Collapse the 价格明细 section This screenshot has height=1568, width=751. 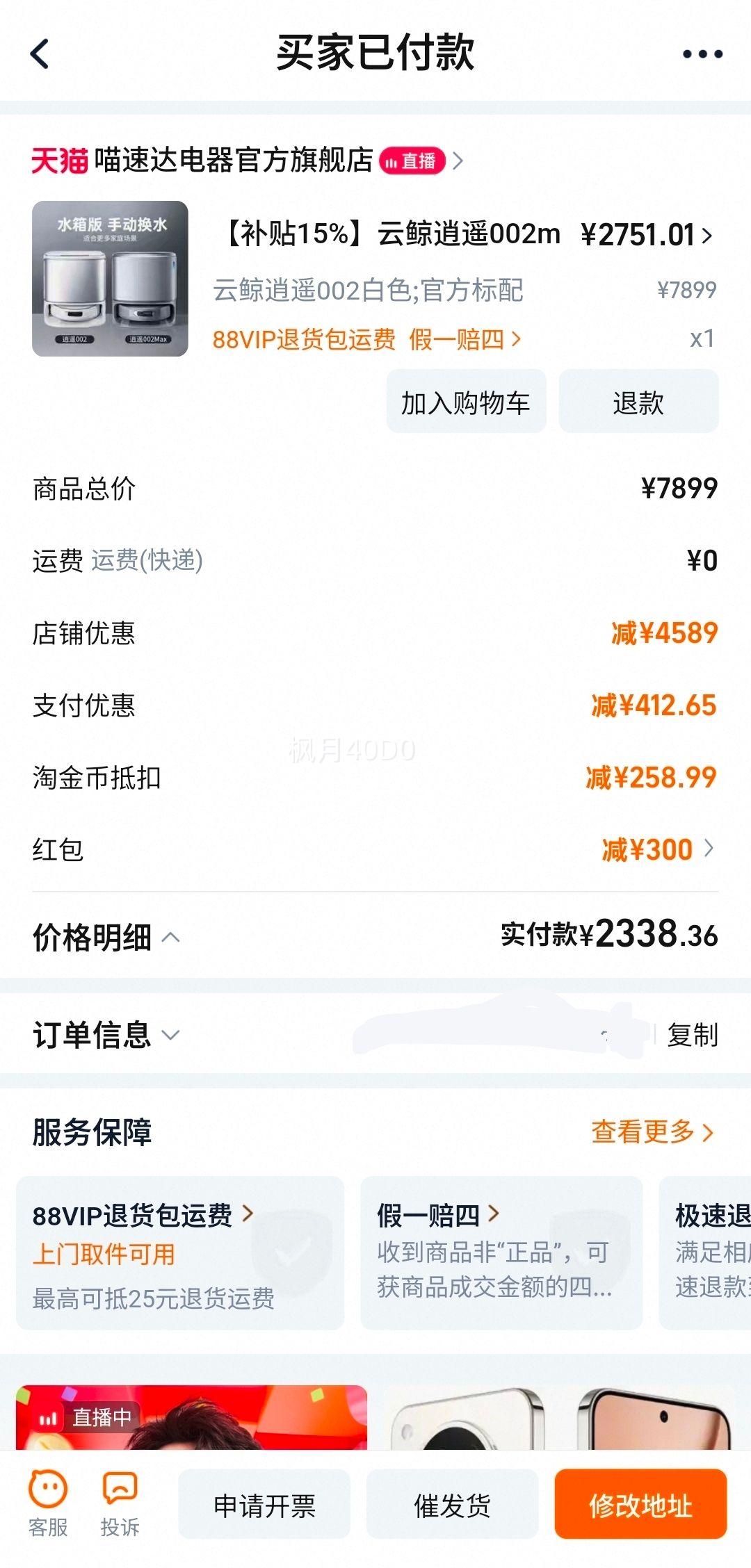(x=106, y=937)
